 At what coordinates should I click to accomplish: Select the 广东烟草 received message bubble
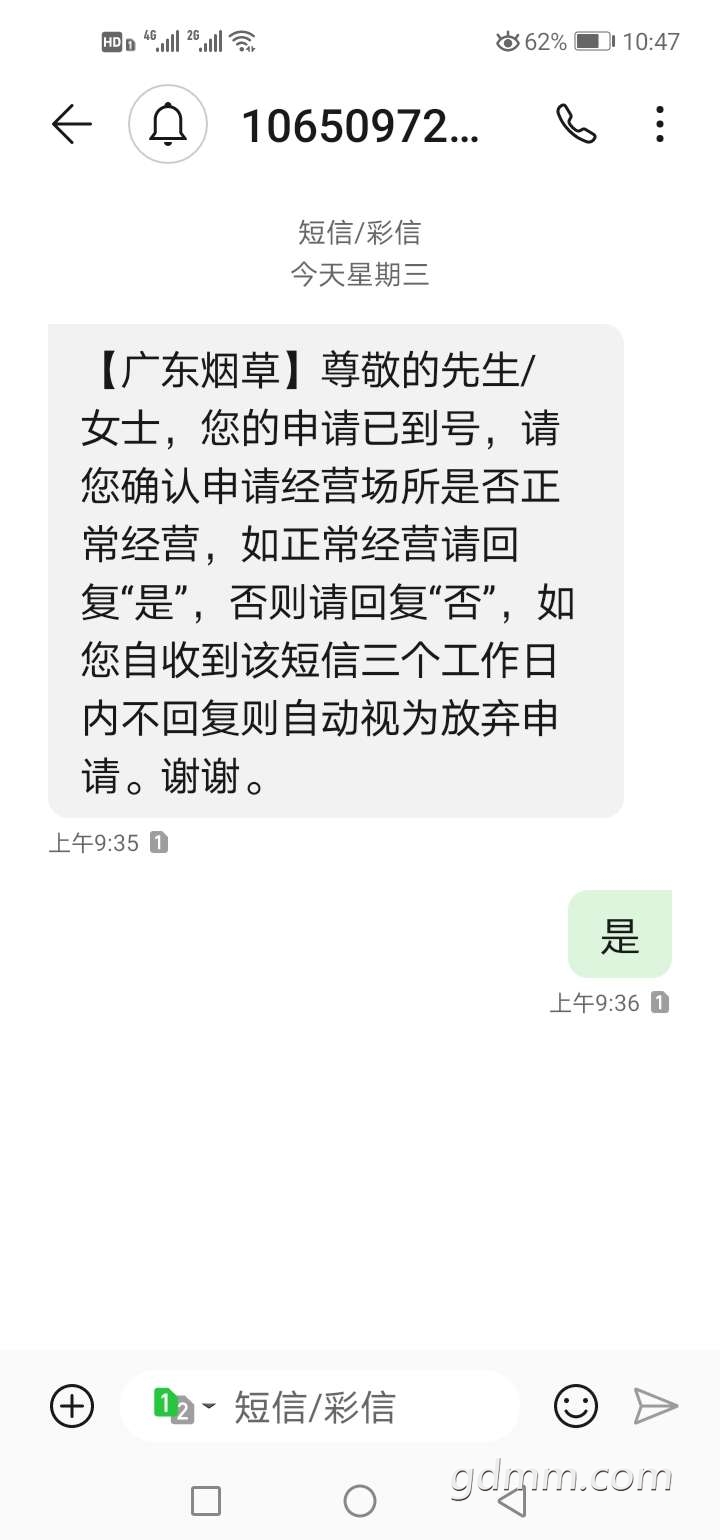click(336, 570)
